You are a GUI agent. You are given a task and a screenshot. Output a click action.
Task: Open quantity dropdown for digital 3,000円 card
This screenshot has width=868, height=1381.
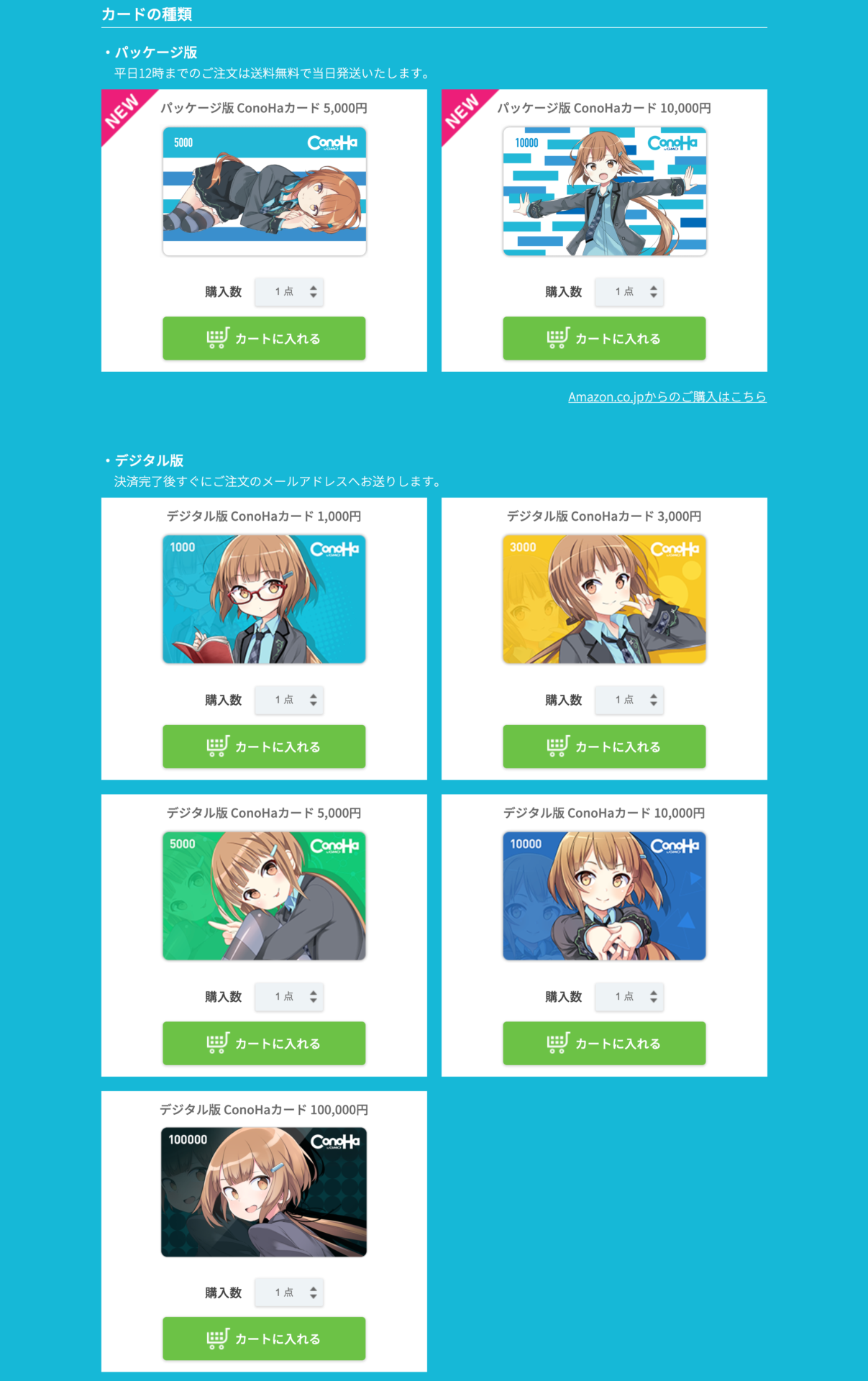[x=629, y=700]
